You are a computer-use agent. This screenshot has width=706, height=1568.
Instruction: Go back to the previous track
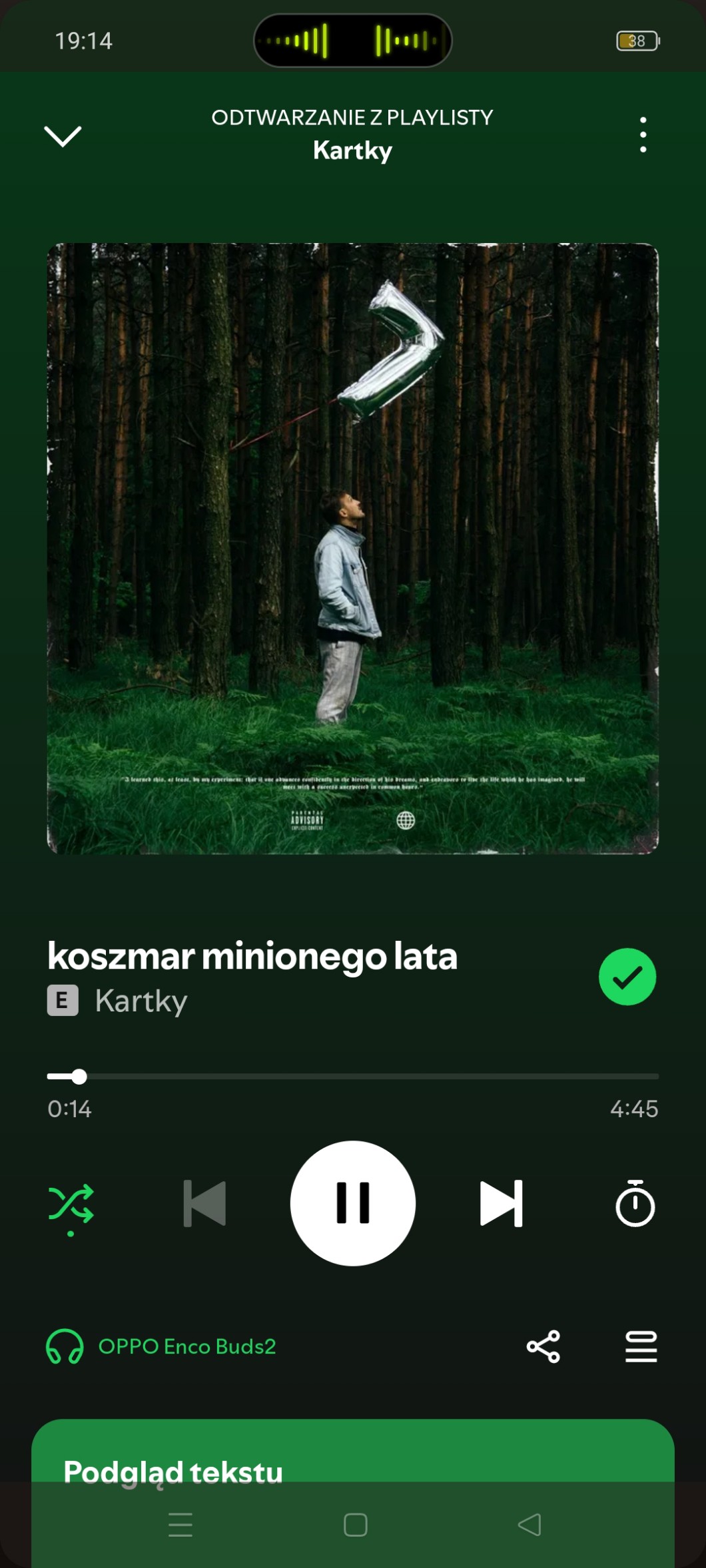pos(204,1204)
